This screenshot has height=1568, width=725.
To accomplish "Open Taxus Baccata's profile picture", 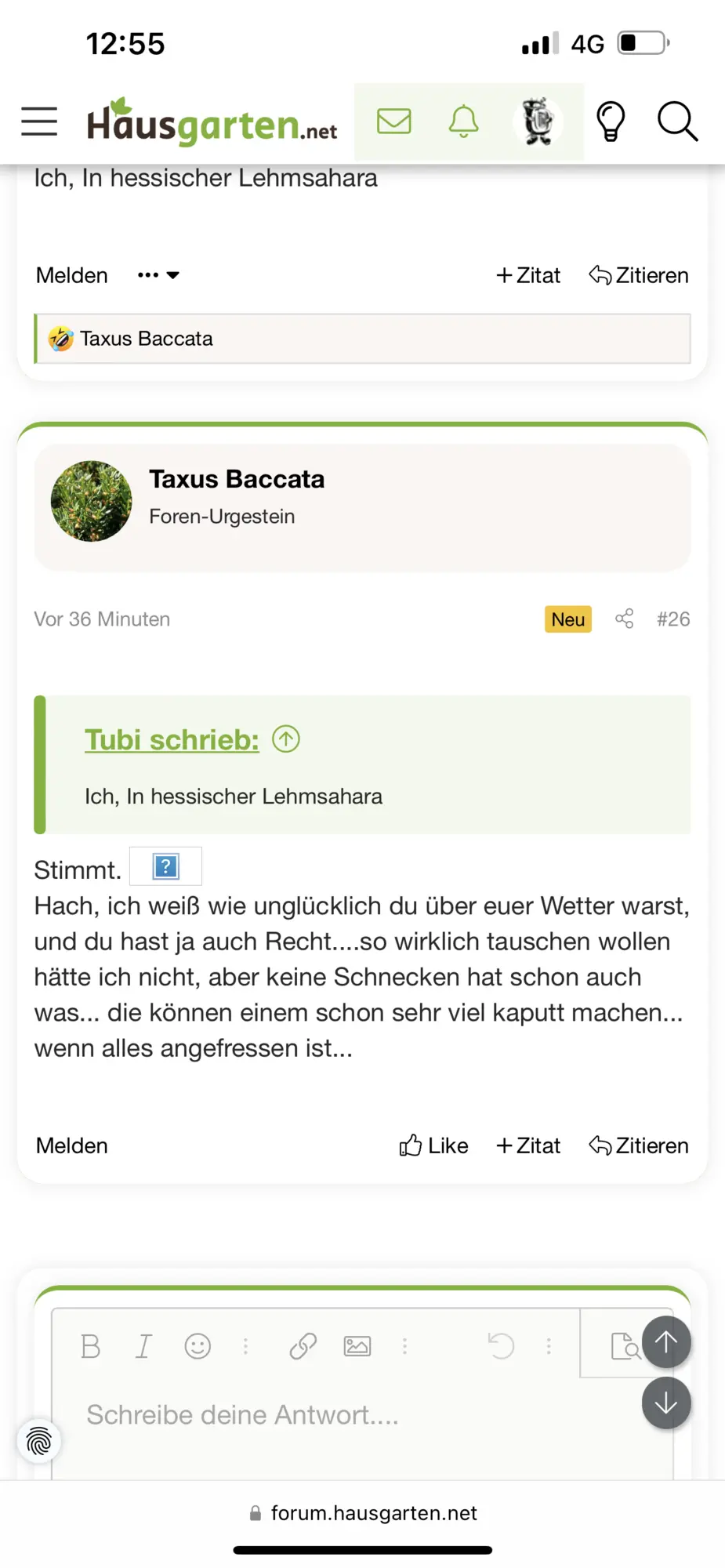I will (92, 501).
